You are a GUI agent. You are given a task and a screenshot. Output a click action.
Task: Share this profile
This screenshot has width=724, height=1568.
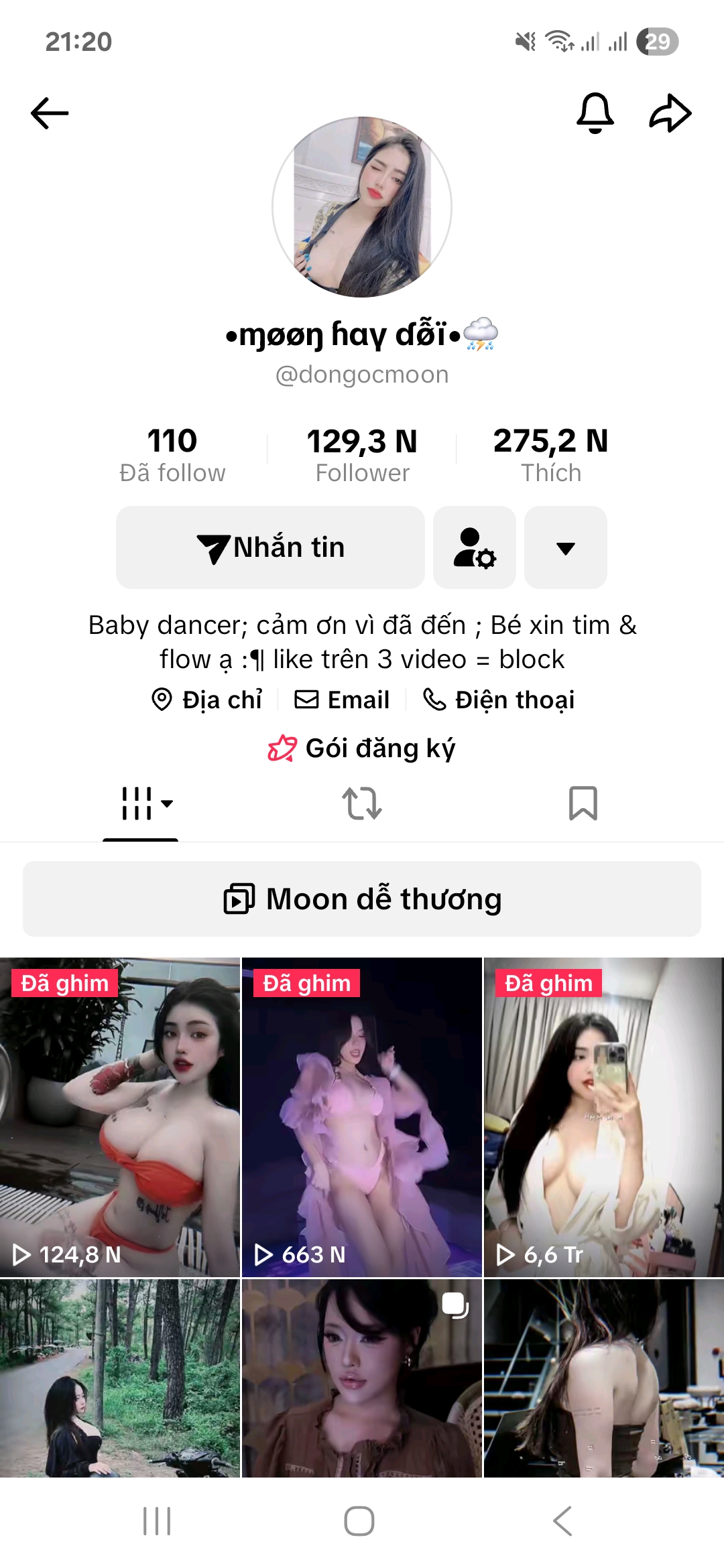click(670, 113)
